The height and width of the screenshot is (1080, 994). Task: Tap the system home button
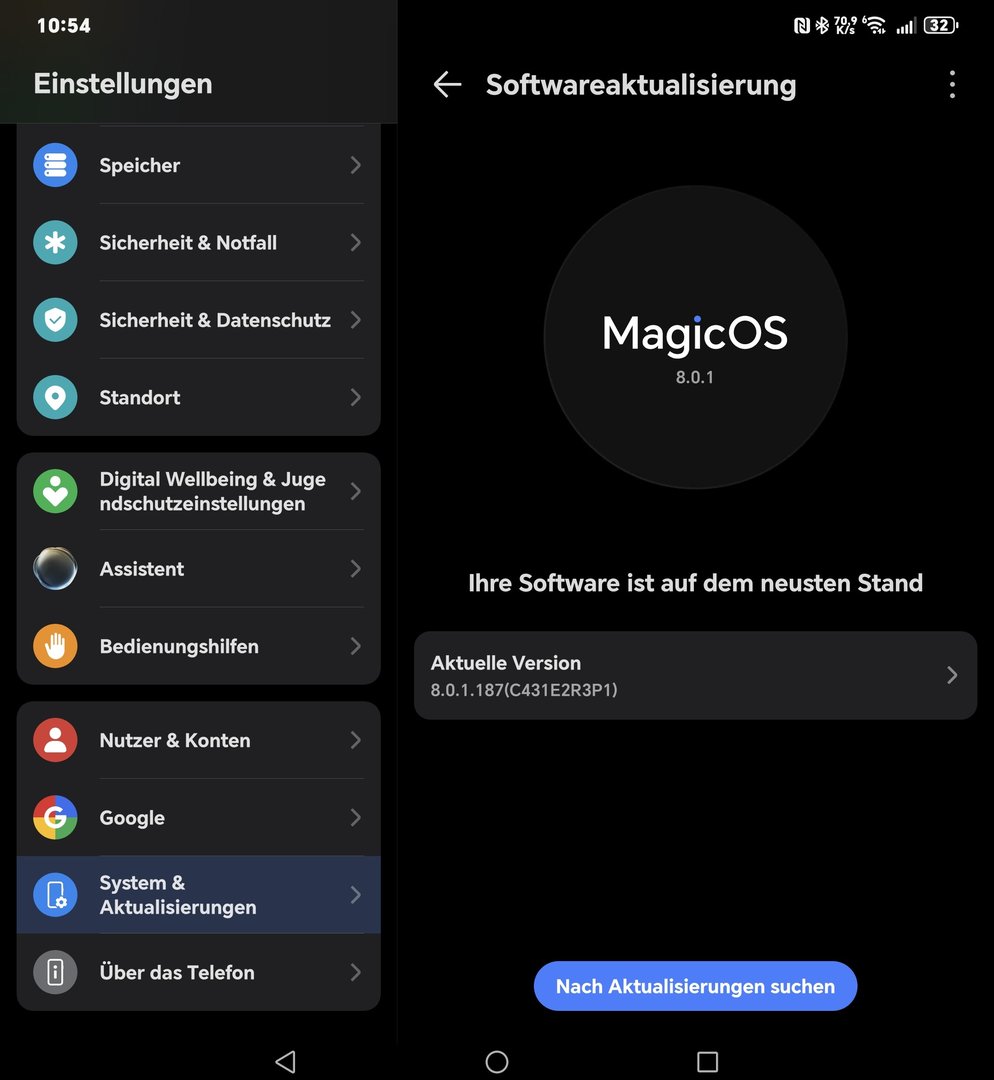pyautogui.click(x=496, y=1061)
